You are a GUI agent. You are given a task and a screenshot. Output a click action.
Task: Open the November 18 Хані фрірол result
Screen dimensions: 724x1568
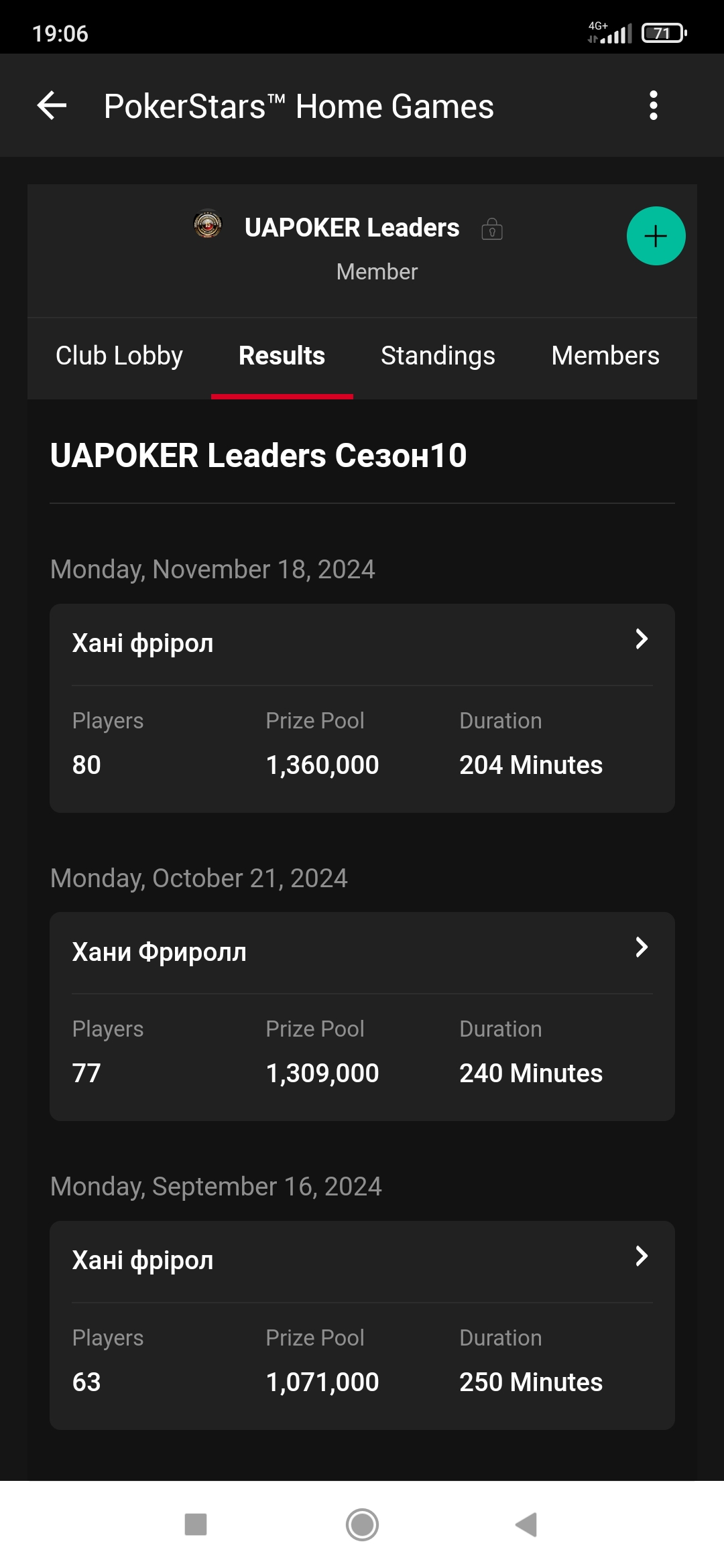point(362,708)
